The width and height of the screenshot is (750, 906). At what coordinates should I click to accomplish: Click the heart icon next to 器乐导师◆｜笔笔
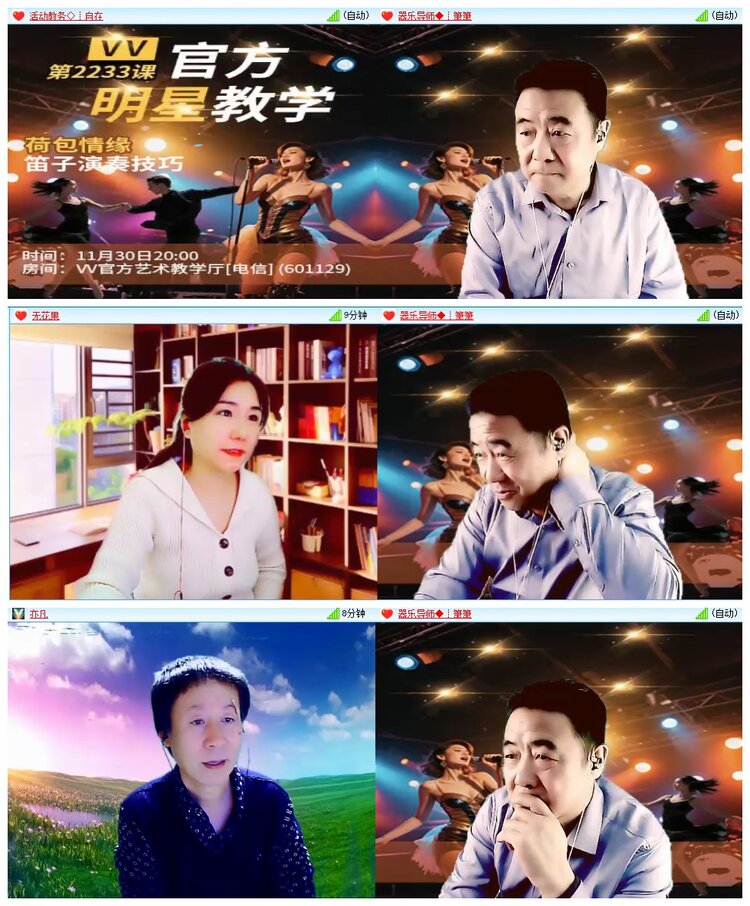pyautogui.click(x=385, y=15)
